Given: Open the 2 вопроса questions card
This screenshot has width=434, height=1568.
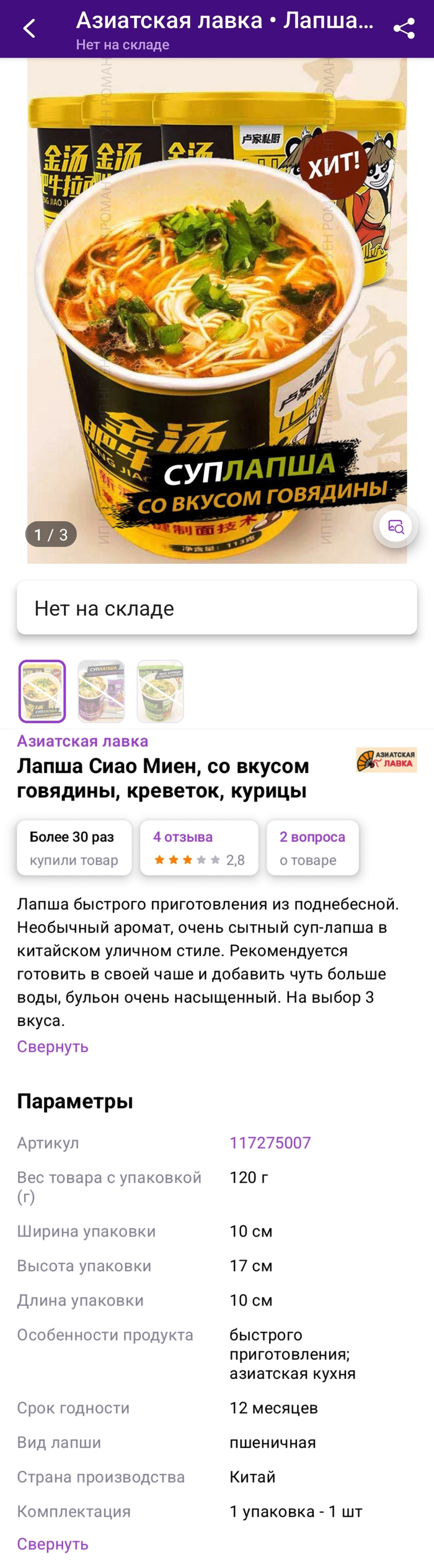Looking at the screenshot, I should tap(312, 848).
